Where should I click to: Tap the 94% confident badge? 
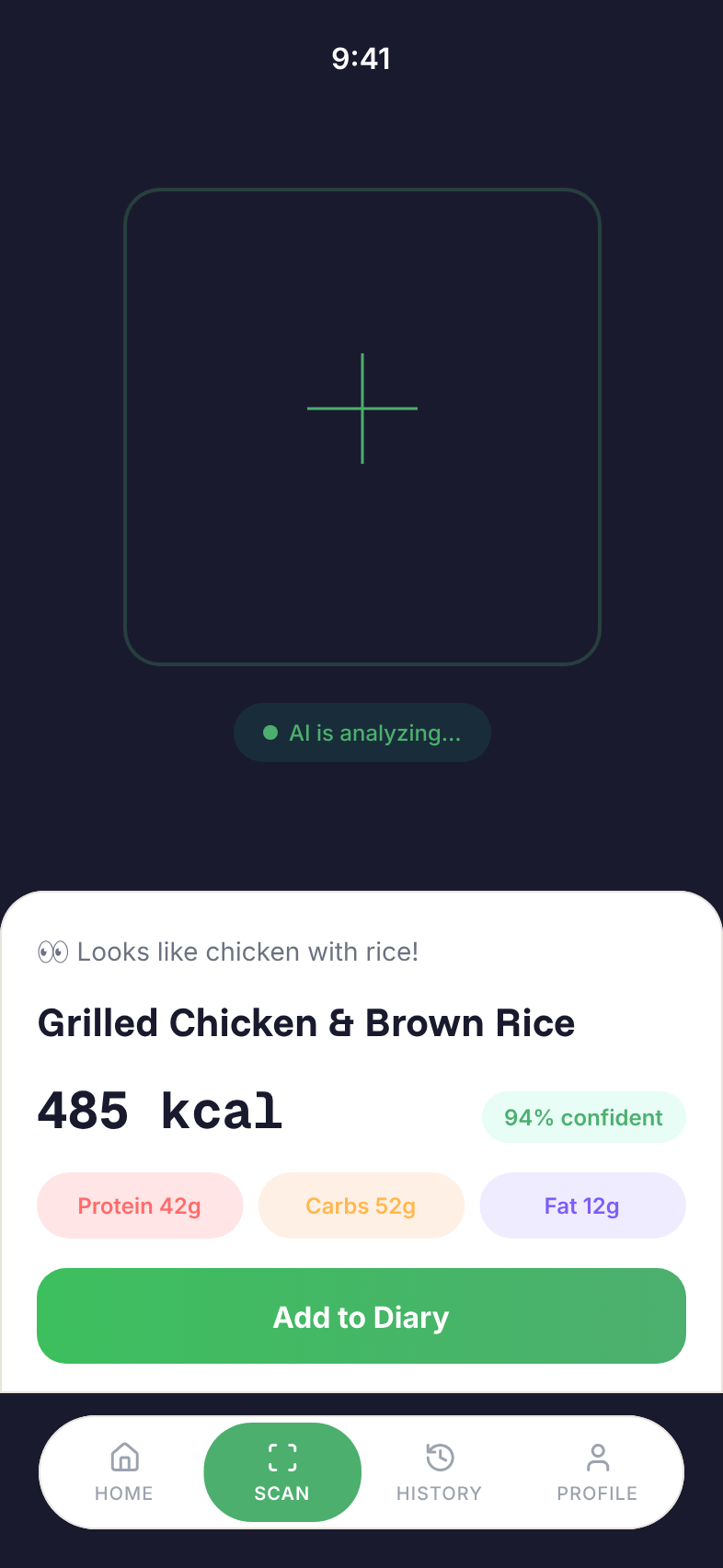tap(583, 1116)
